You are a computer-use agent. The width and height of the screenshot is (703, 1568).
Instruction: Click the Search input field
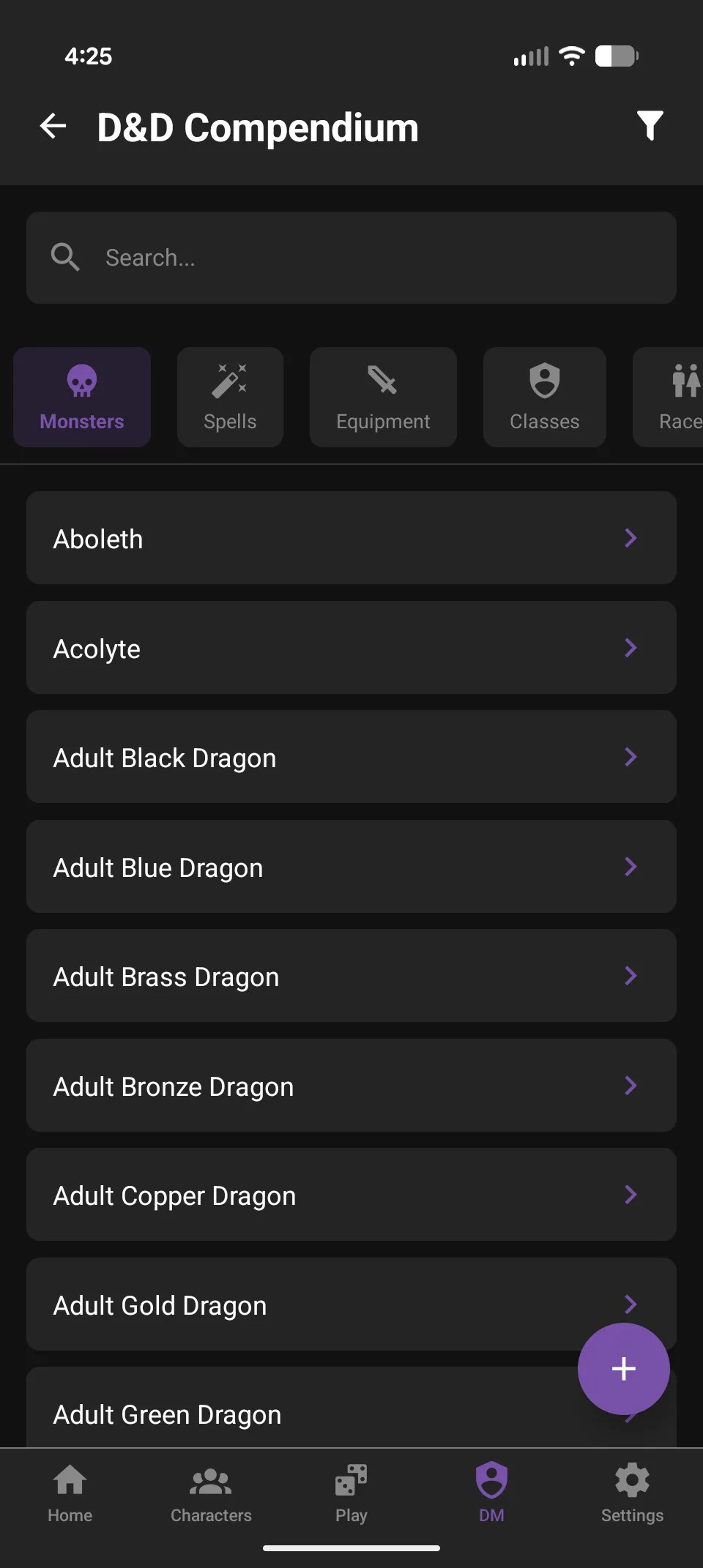click(x=351, y=257)
